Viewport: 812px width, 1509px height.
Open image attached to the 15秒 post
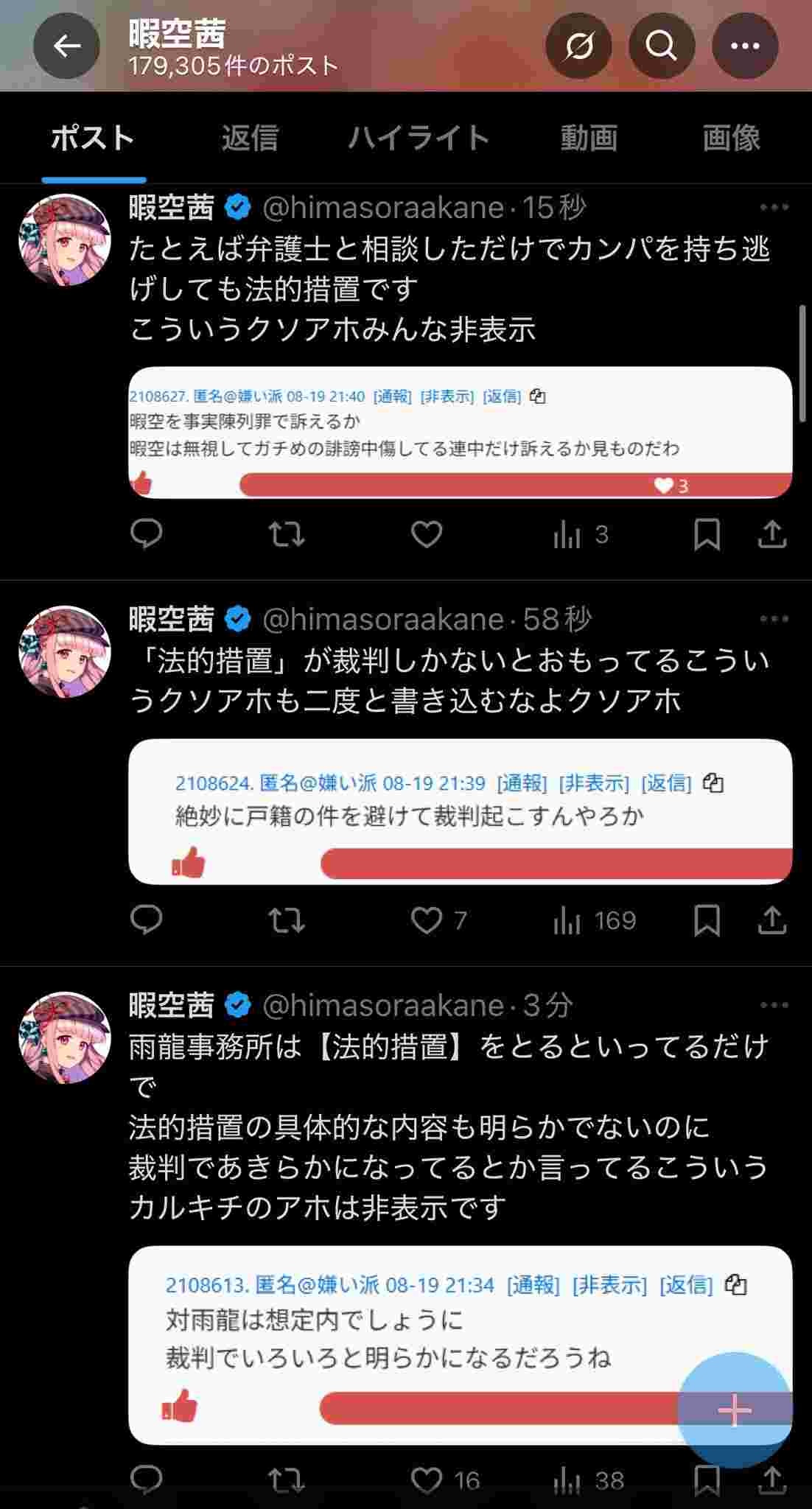pyautogui.click(x=460, y=433)
